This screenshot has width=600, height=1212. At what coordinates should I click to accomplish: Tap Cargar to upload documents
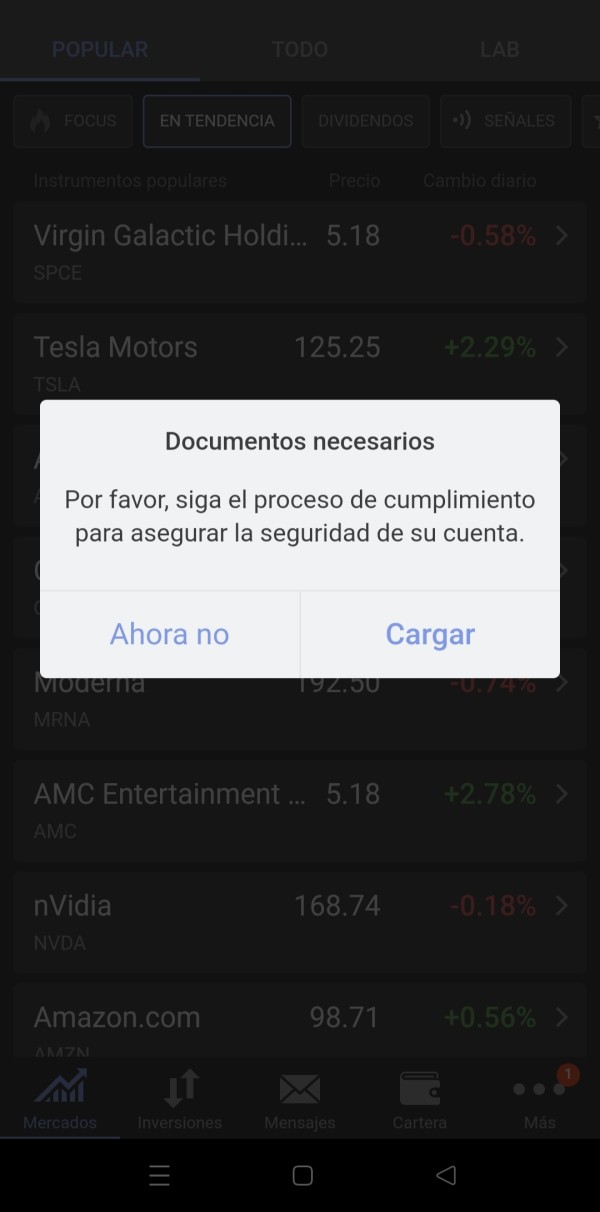pos(430,634)
